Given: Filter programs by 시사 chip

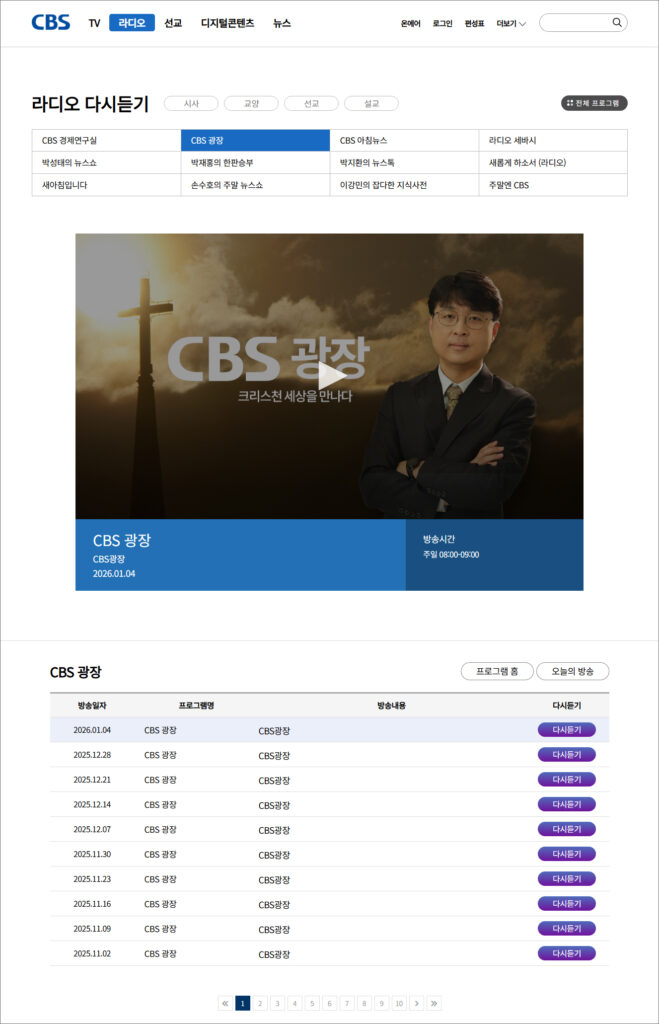Looking at the screenshot, I should pyautogui.click(x=190, y=103).
